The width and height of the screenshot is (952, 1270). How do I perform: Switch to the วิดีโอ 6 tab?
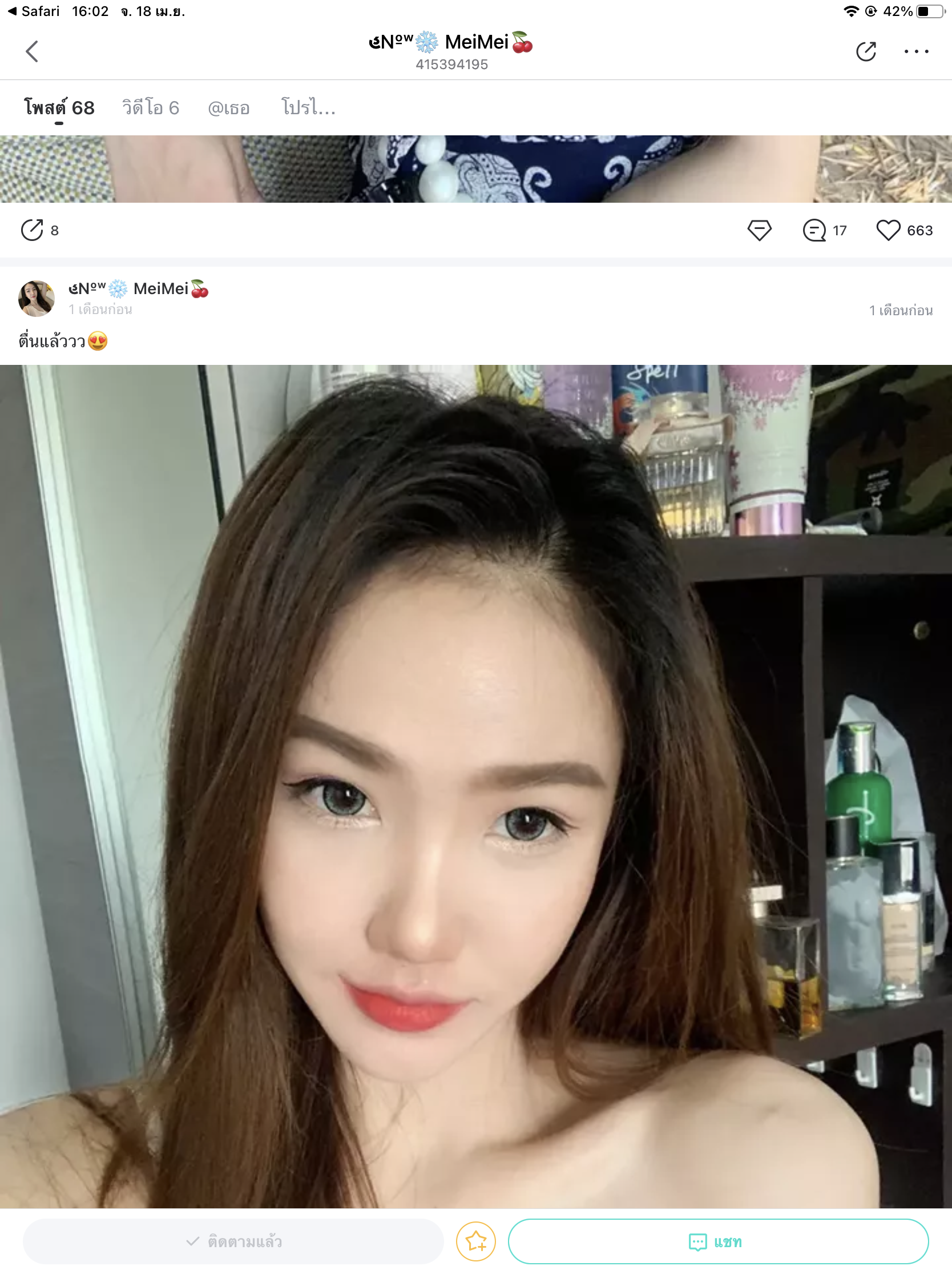click(x=150, y=108)
